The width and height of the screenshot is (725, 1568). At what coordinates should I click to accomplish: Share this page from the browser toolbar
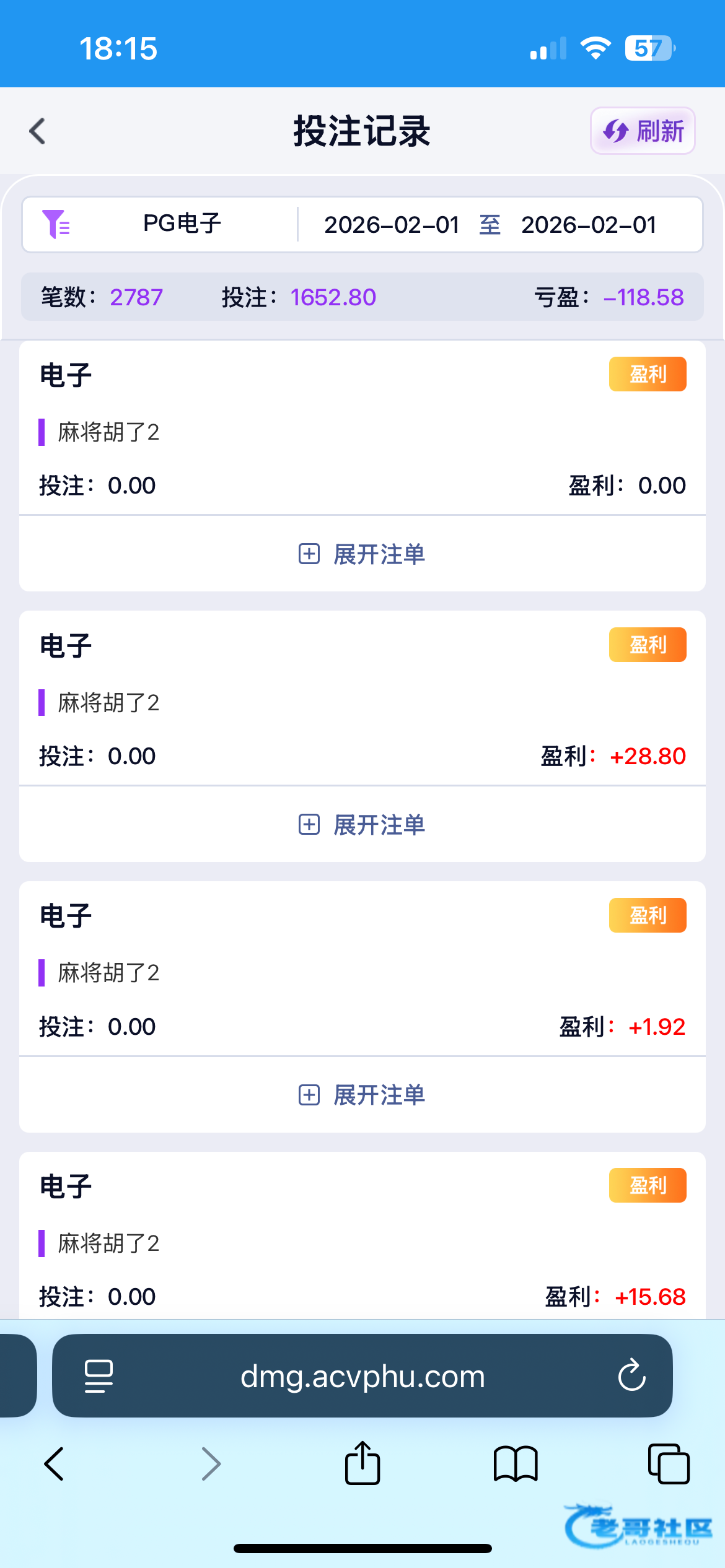pos(362,1464)
